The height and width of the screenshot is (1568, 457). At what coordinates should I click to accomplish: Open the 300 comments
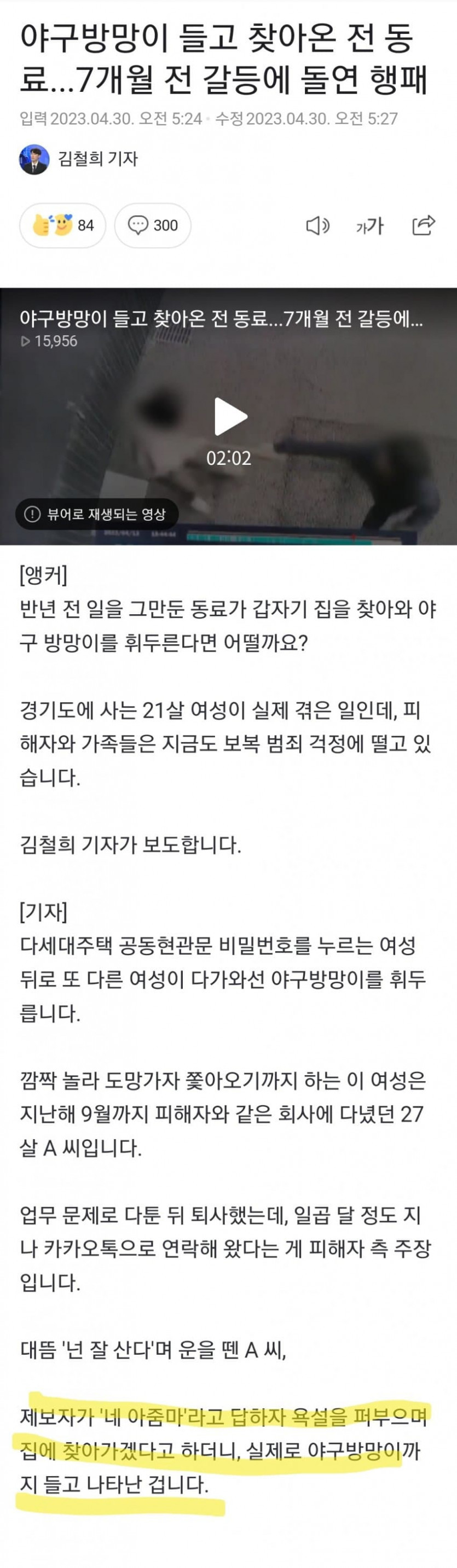pyautogui.click(x=153, y=225)
